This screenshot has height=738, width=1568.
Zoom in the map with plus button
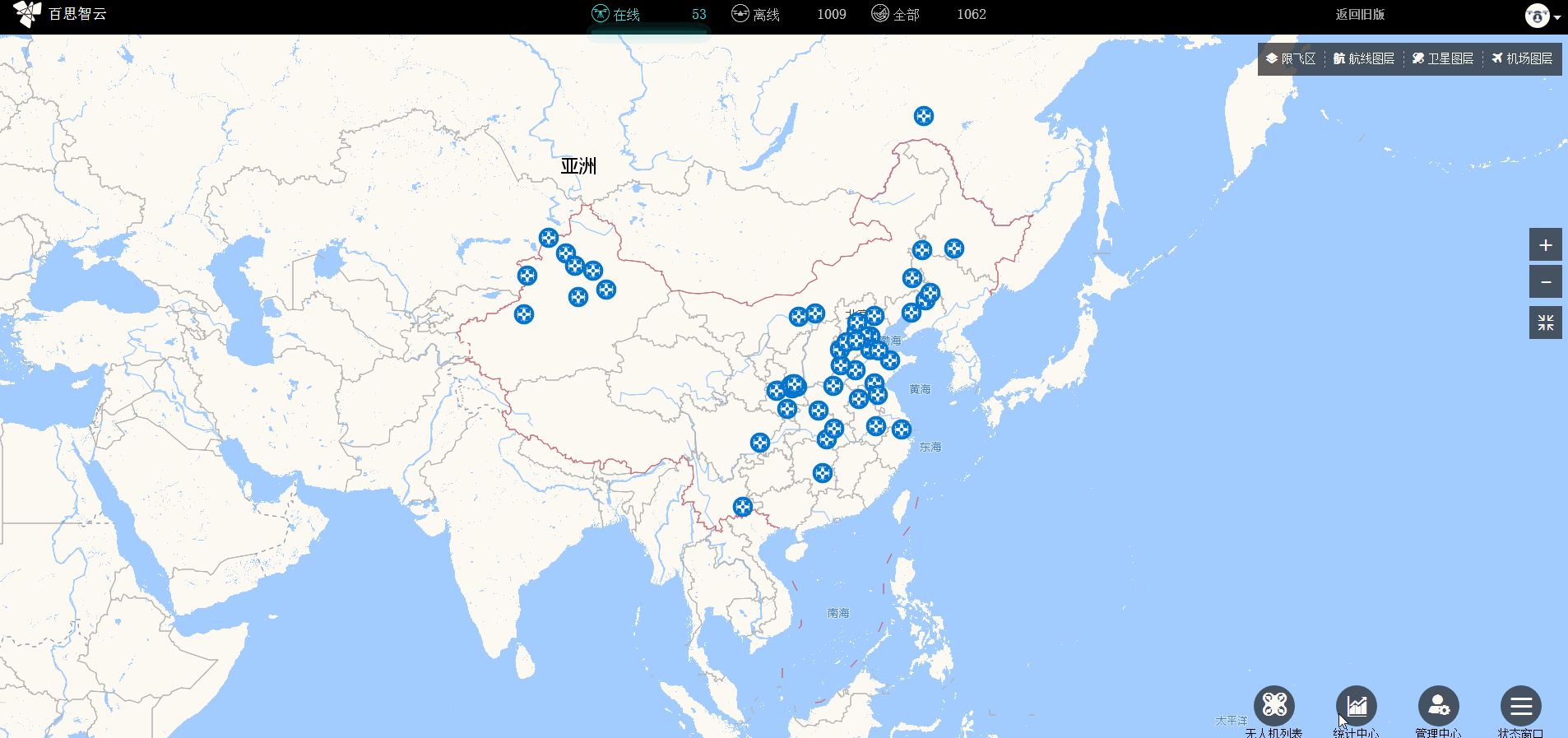[x=1545, y=245]
